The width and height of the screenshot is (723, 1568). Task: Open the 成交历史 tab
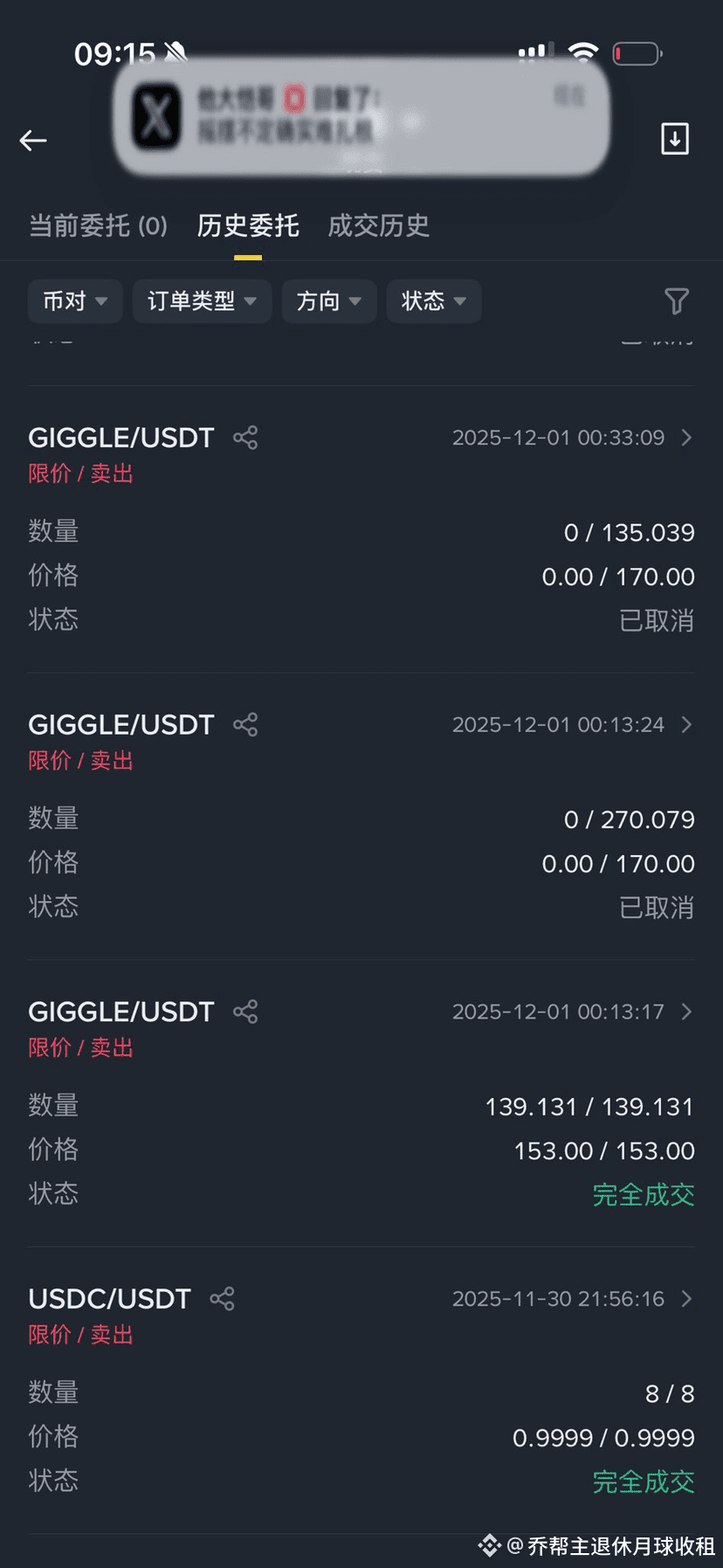[378, 226]
